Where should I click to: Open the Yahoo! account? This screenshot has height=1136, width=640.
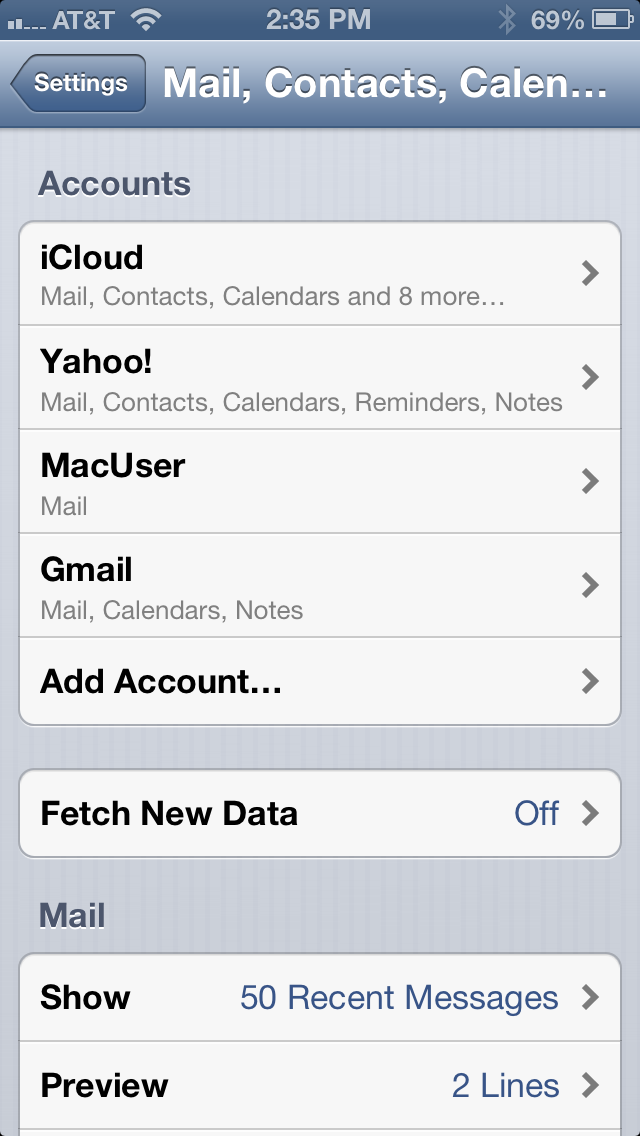(x=320, y=377)
